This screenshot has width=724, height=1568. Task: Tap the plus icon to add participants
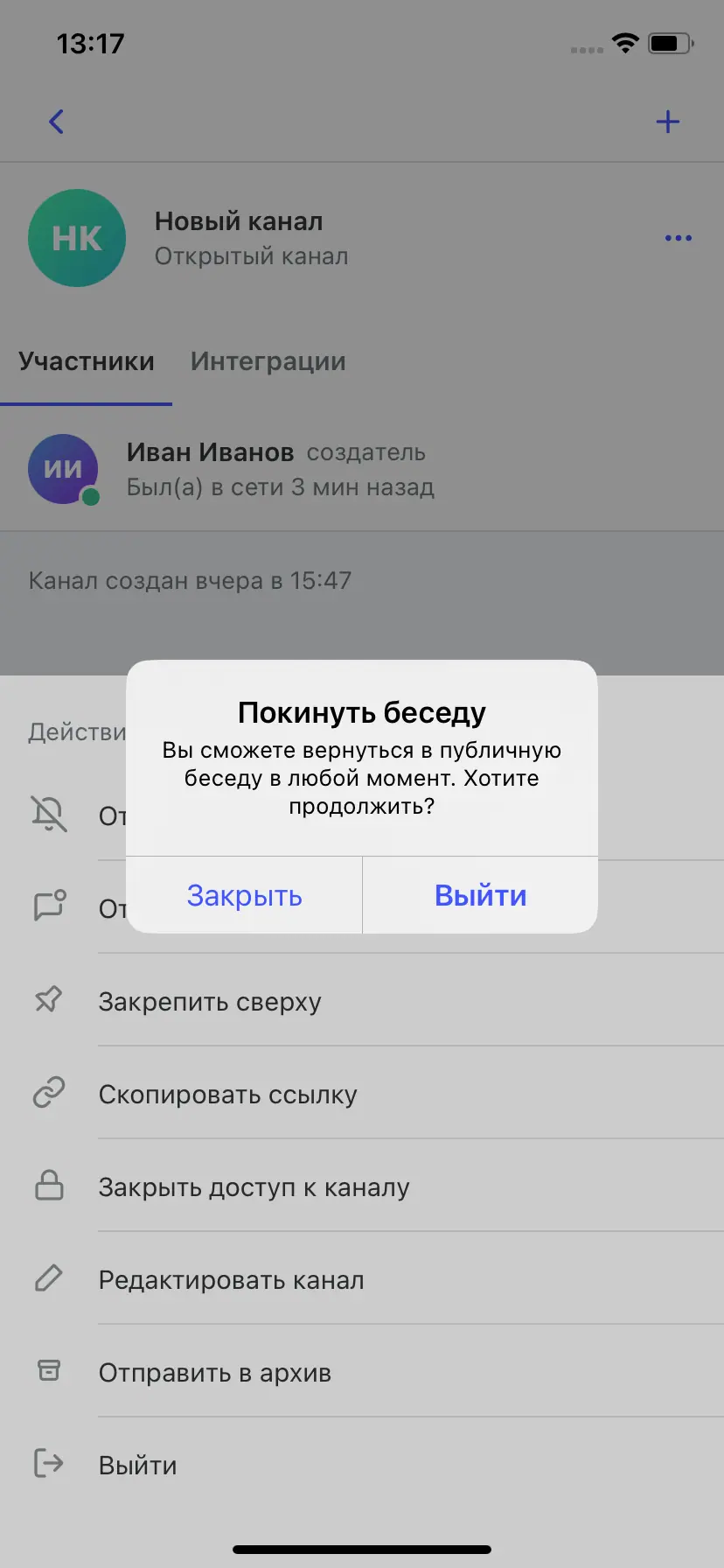(x=667, y=122)
